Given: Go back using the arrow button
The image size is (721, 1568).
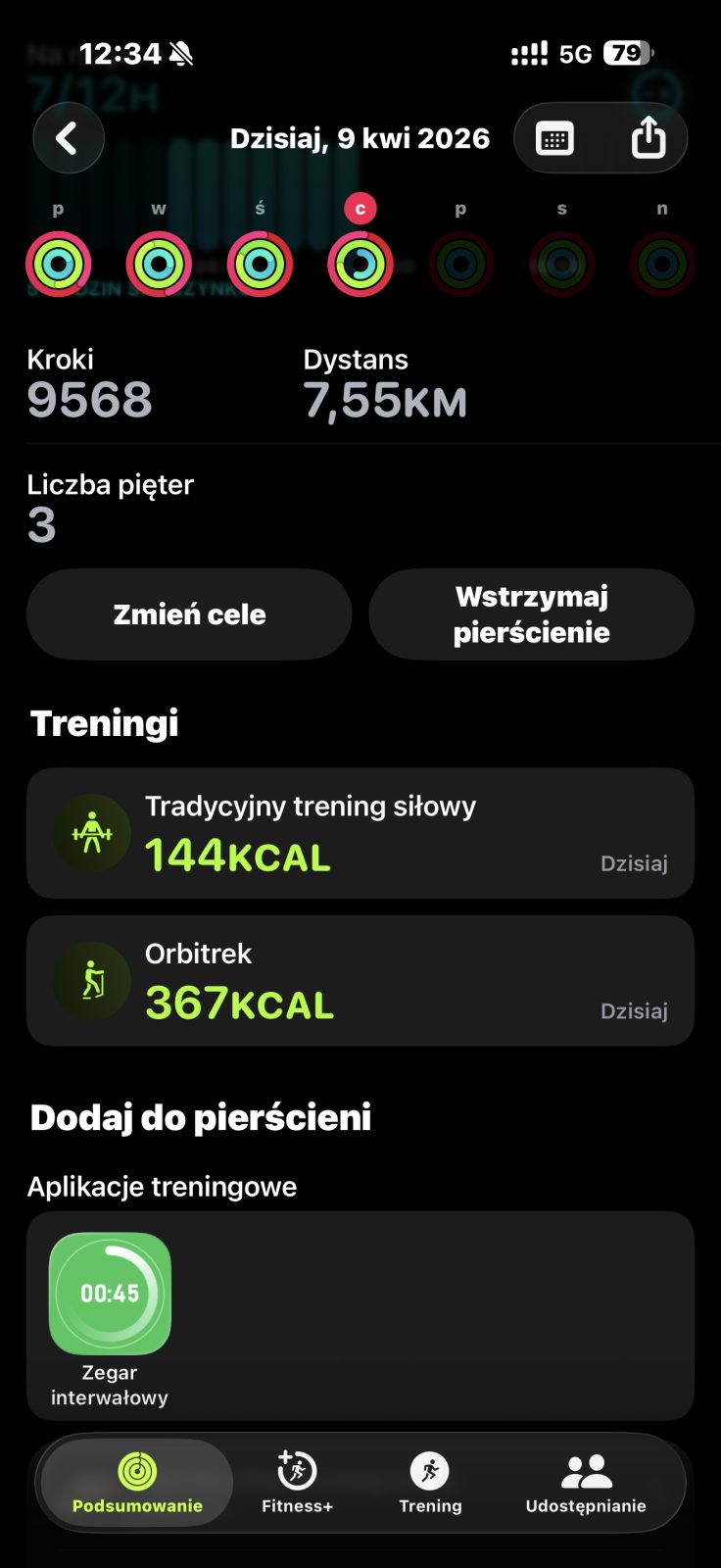Looking at the screenshot, I should pyautogui.click(x=69, y=138).
